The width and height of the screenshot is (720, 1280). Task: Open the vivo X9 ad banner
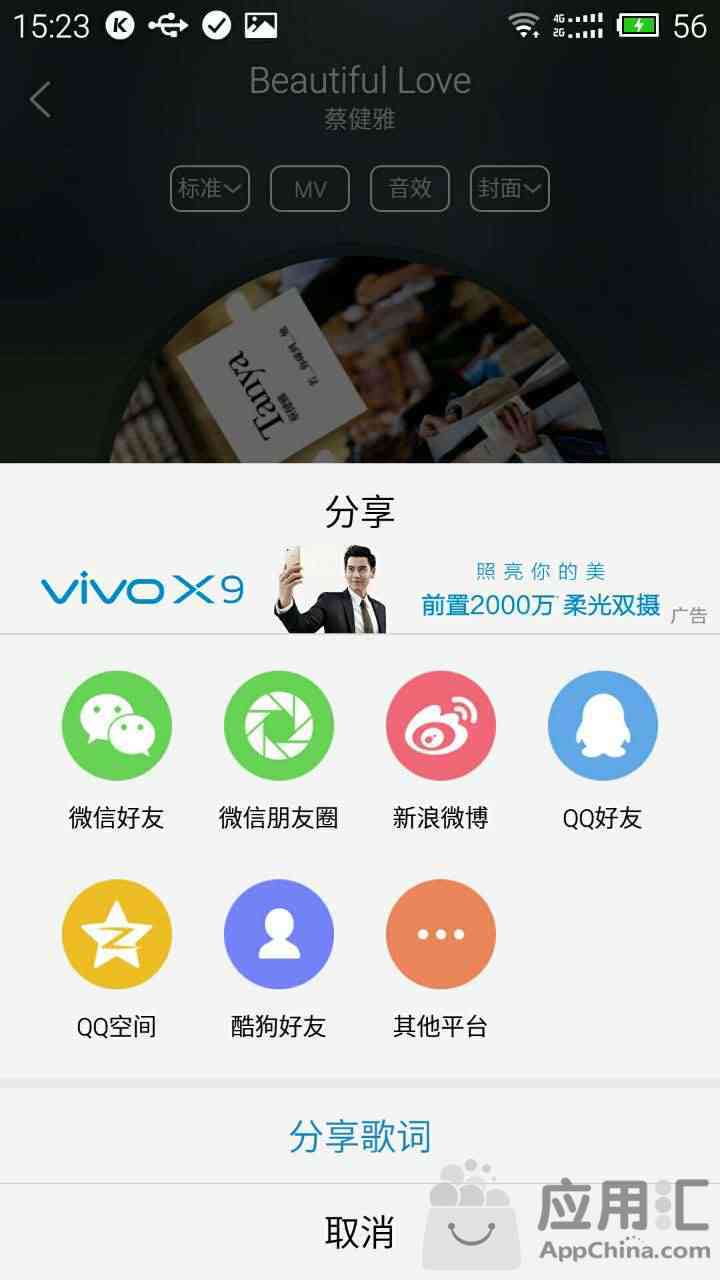[360, 590]
